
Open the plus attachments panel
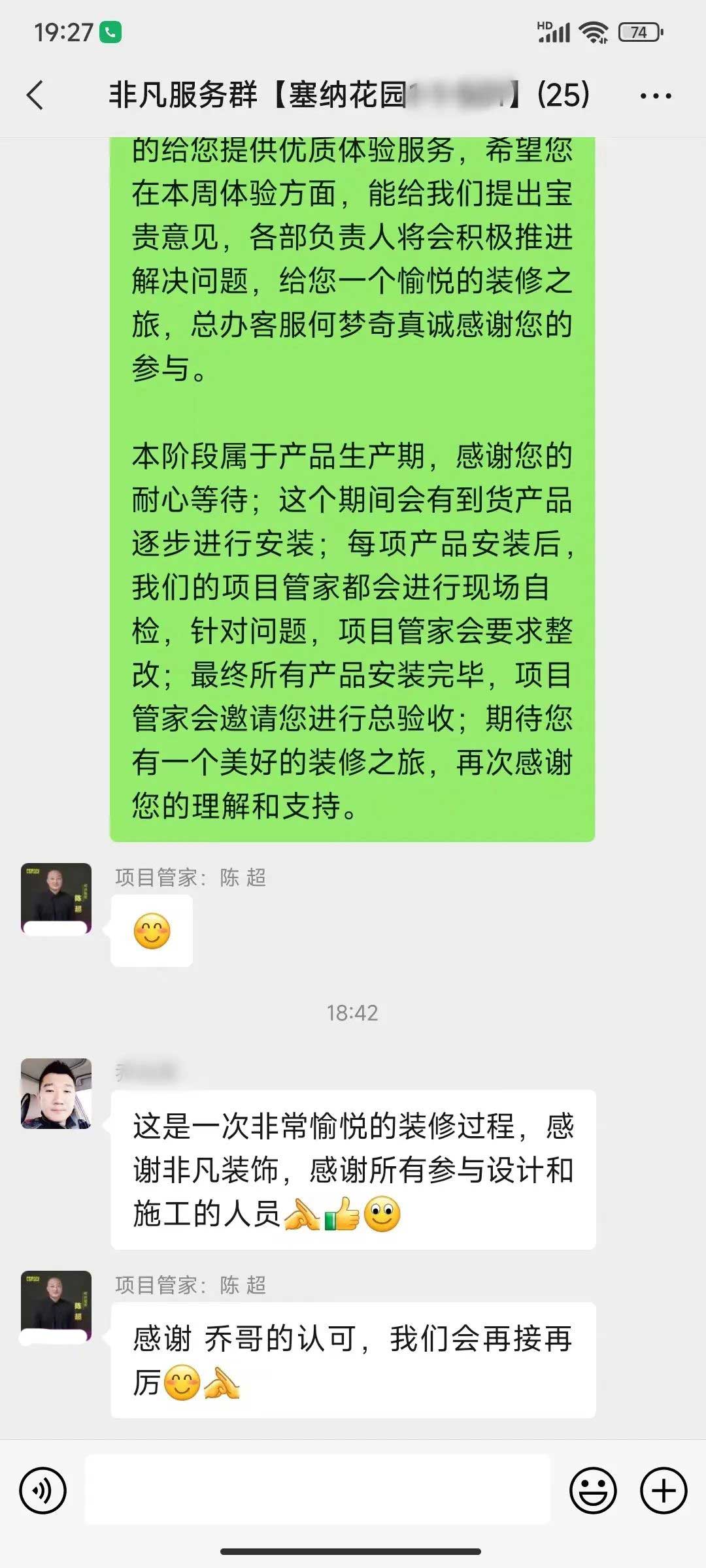pyautogui.click(x=663, y=1491)
